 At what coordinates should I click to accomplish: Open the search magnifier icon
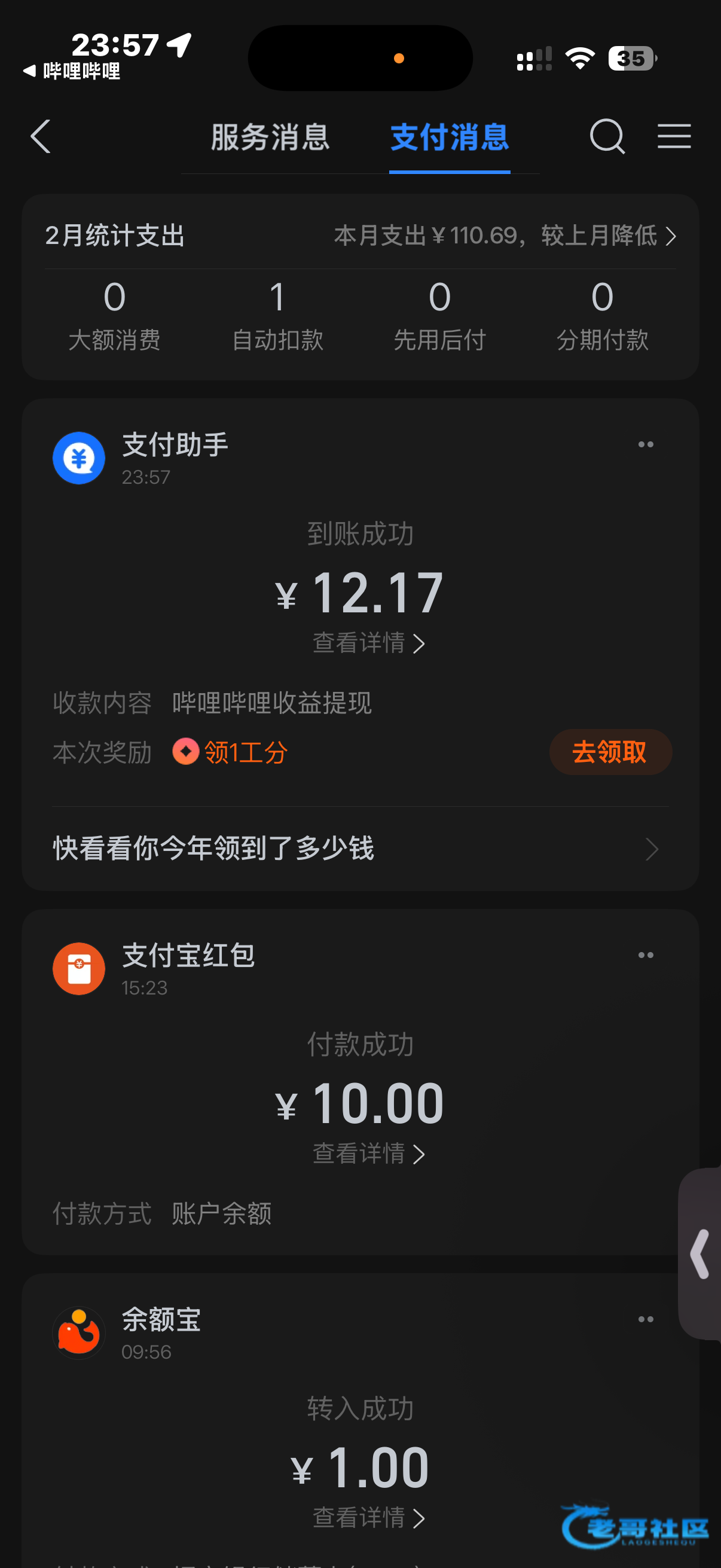tap(607, 136)
